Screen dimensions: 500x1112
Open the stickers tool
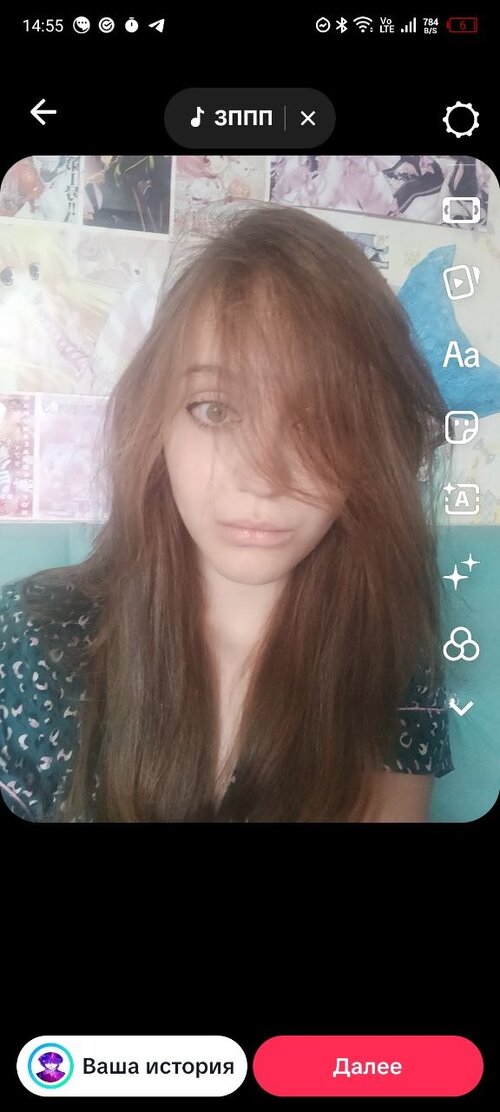(x=461, y=428)
